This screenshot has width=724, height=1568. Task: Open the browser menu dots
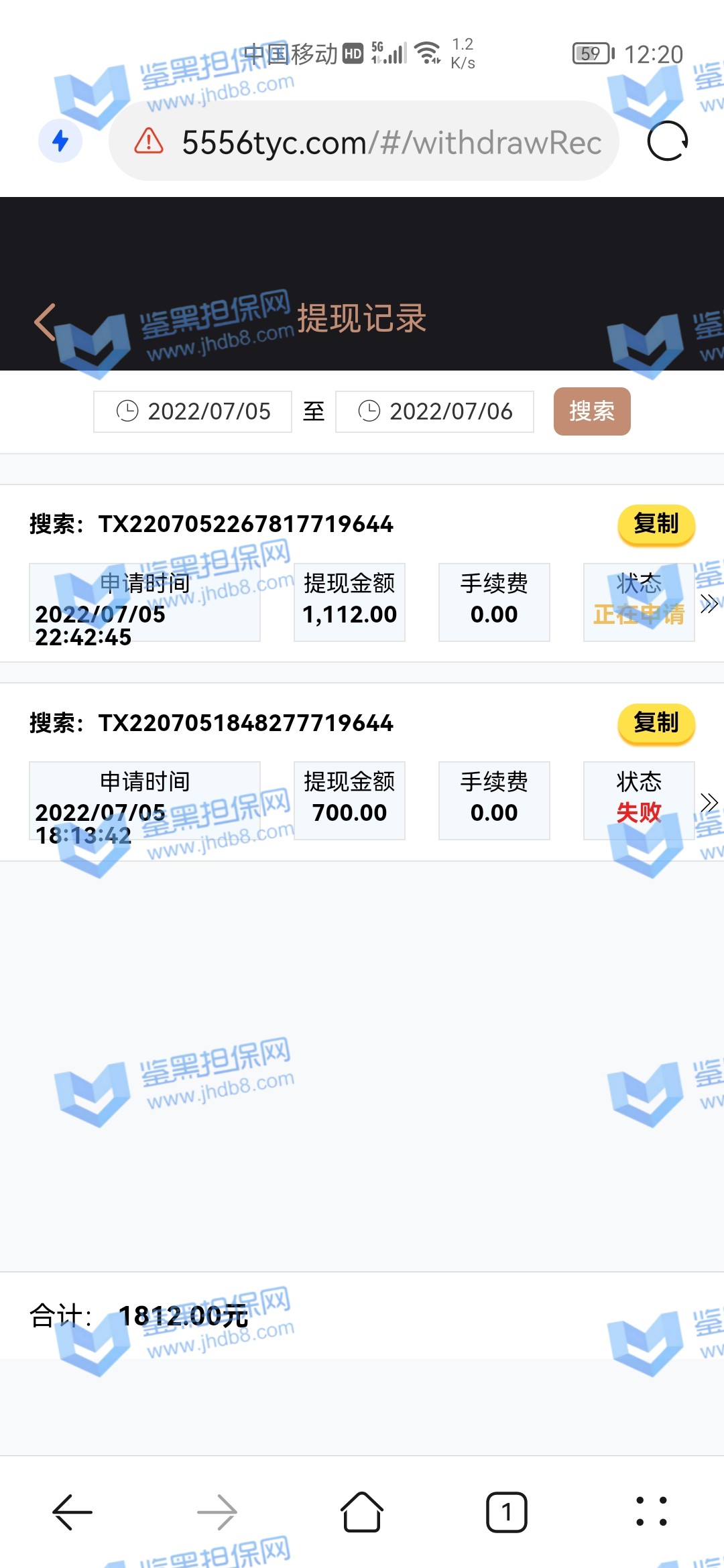[x=651, y=1512]
